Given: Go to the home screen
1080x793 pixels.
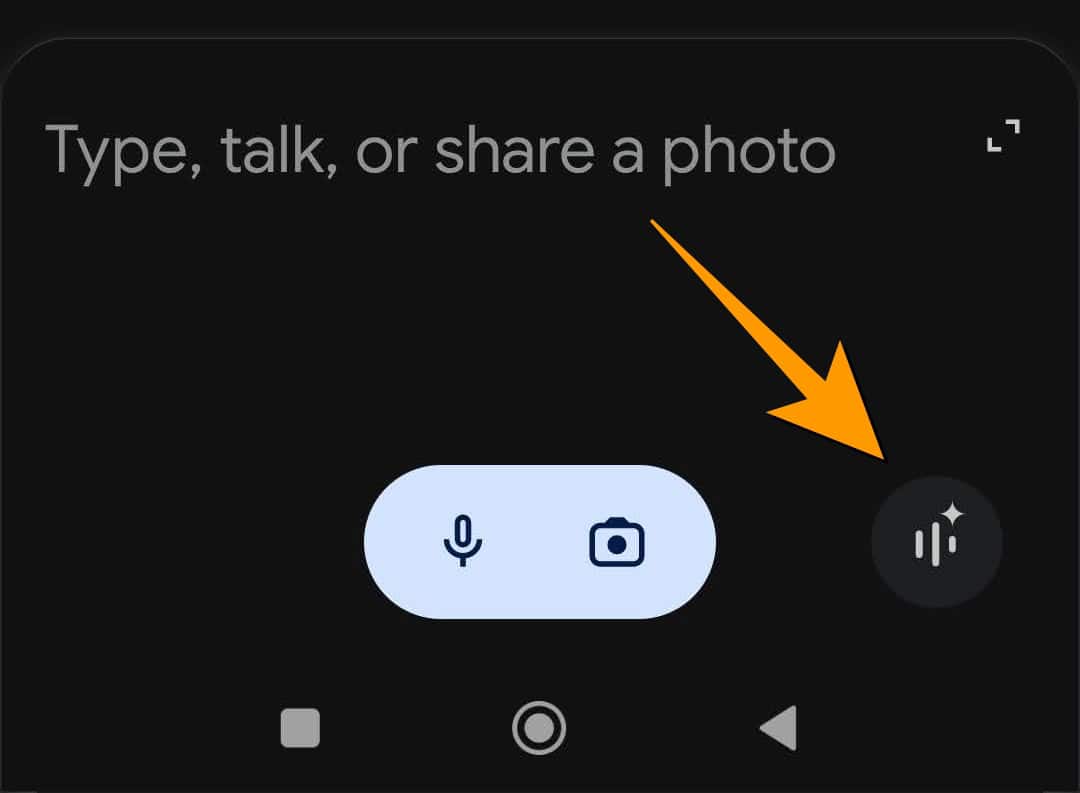Looking at the screenshot, I should (539, 727).
